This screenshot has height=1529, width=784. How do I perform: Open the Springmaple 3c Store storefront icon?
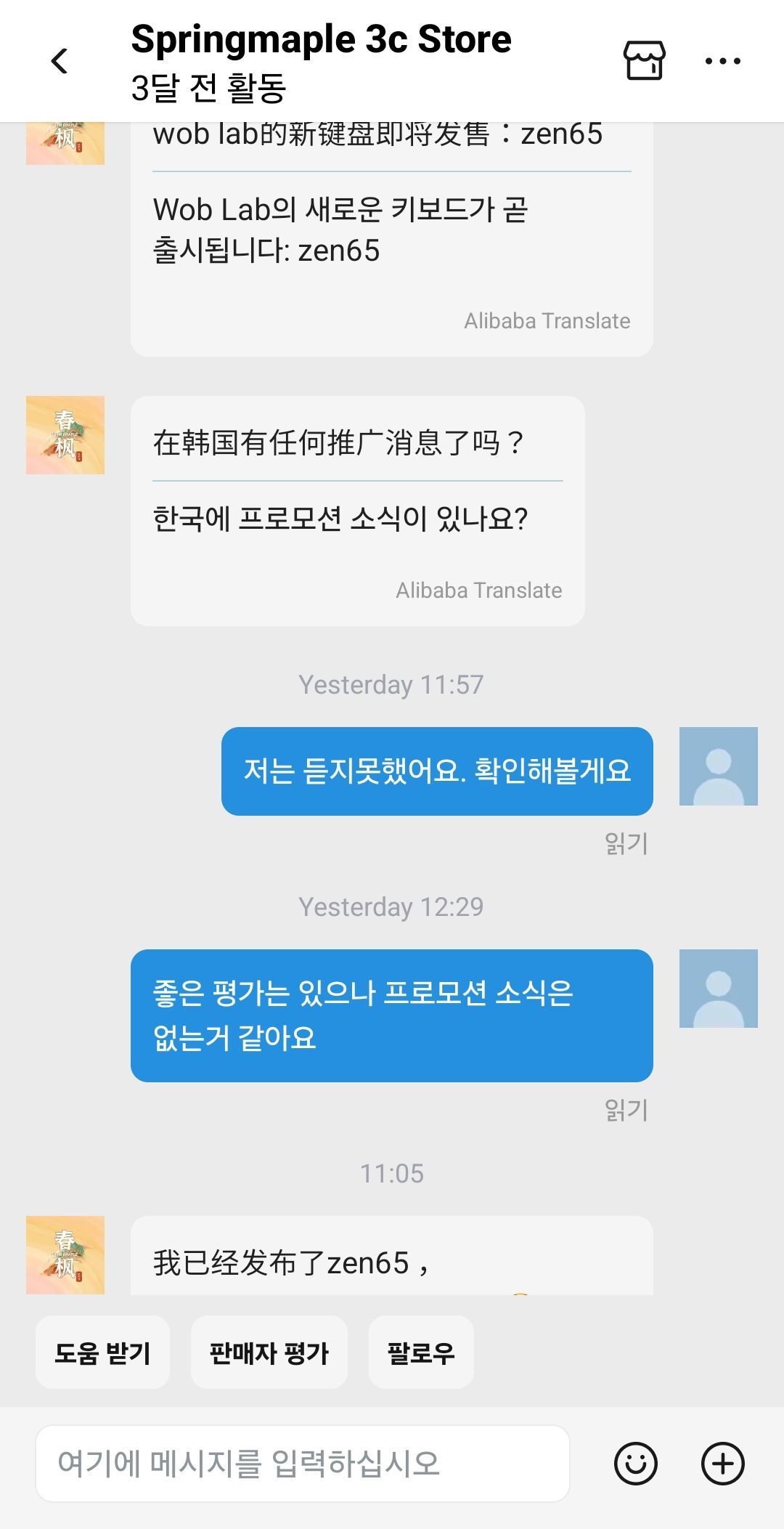[x=646, y=61]
